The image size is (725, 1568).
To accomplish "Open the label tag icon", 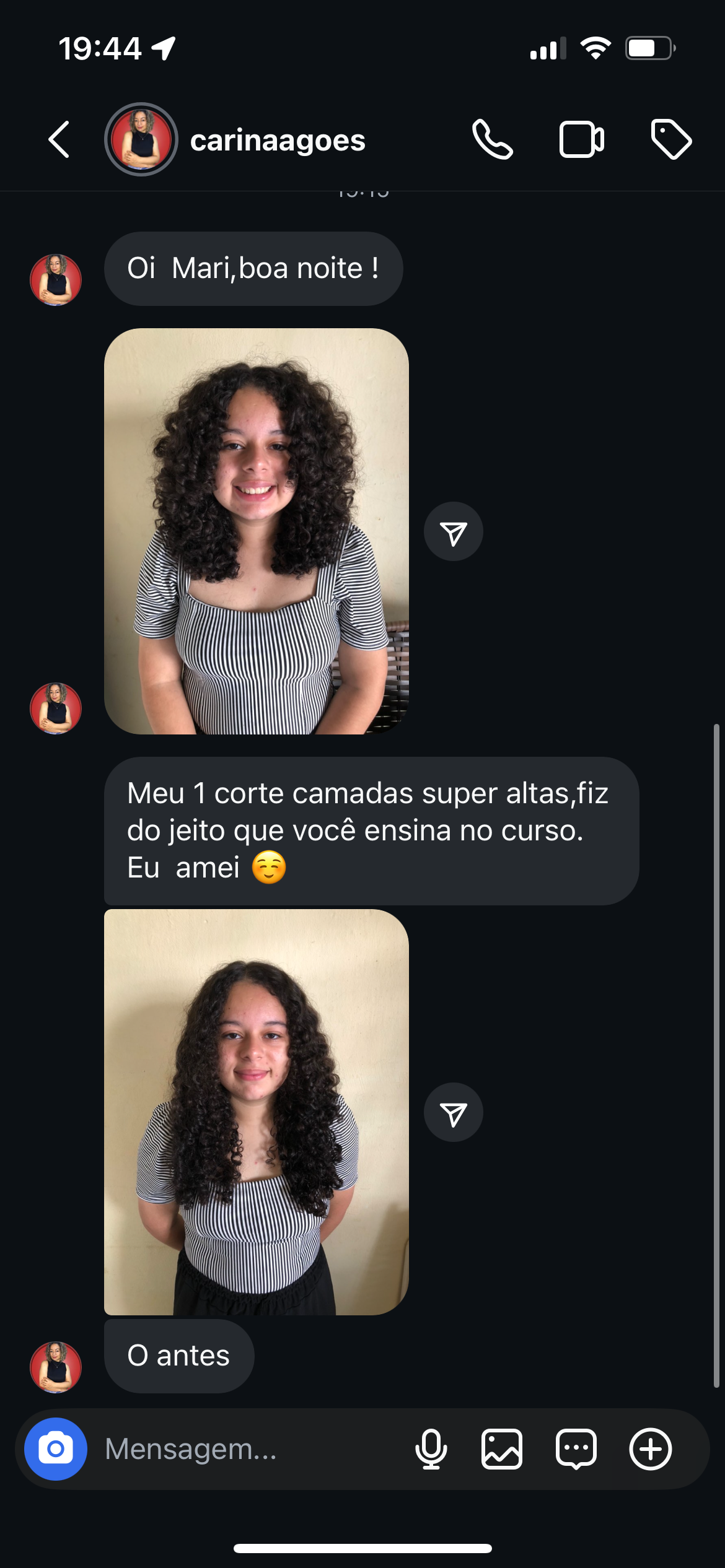I will coord(671,140).
